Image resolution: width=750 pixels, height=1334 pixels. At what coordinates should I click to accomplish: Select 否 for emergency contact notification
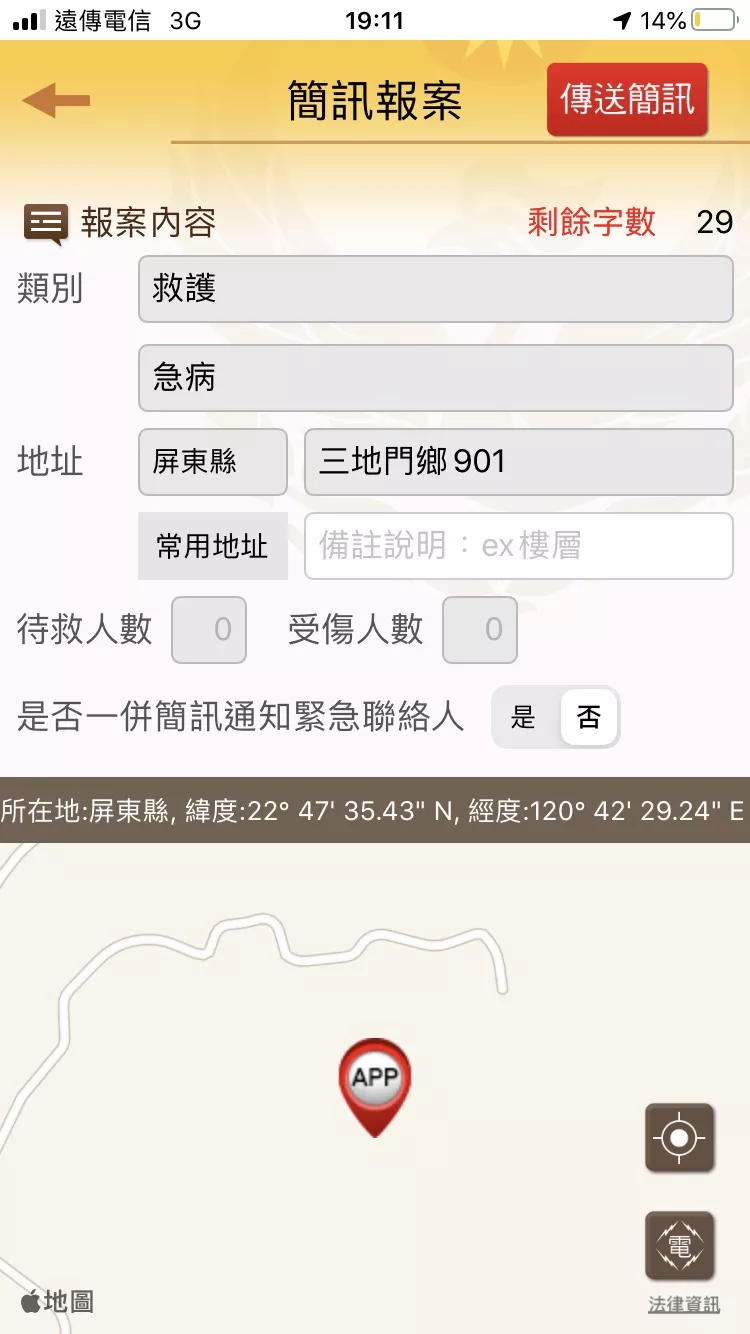[x=588, y=717]
